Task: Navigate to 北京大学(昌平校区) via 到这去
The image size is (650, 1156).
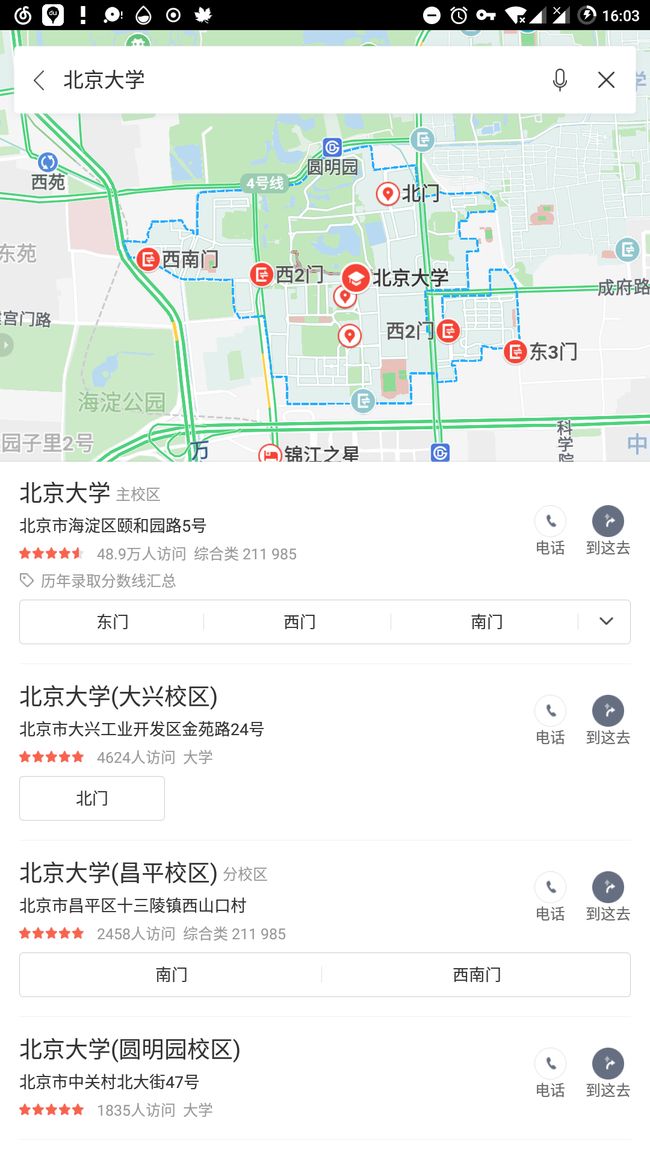Action: (x=608, y=896)
